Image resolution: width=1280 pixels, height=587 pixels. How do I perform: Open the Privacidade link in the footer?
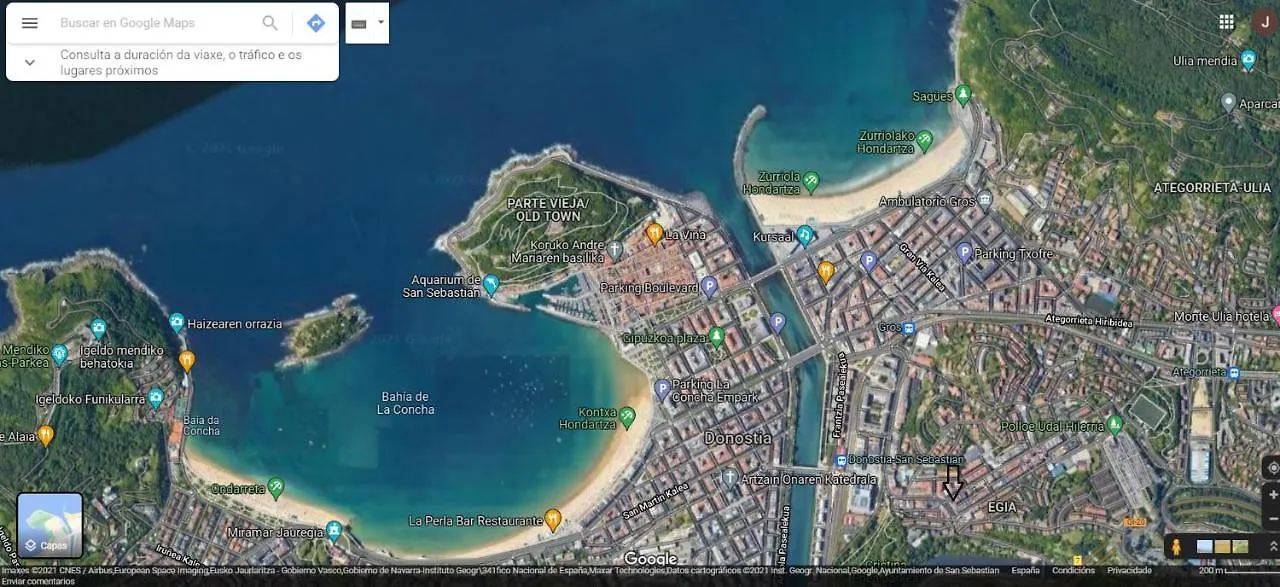[x=1129, y=570]
